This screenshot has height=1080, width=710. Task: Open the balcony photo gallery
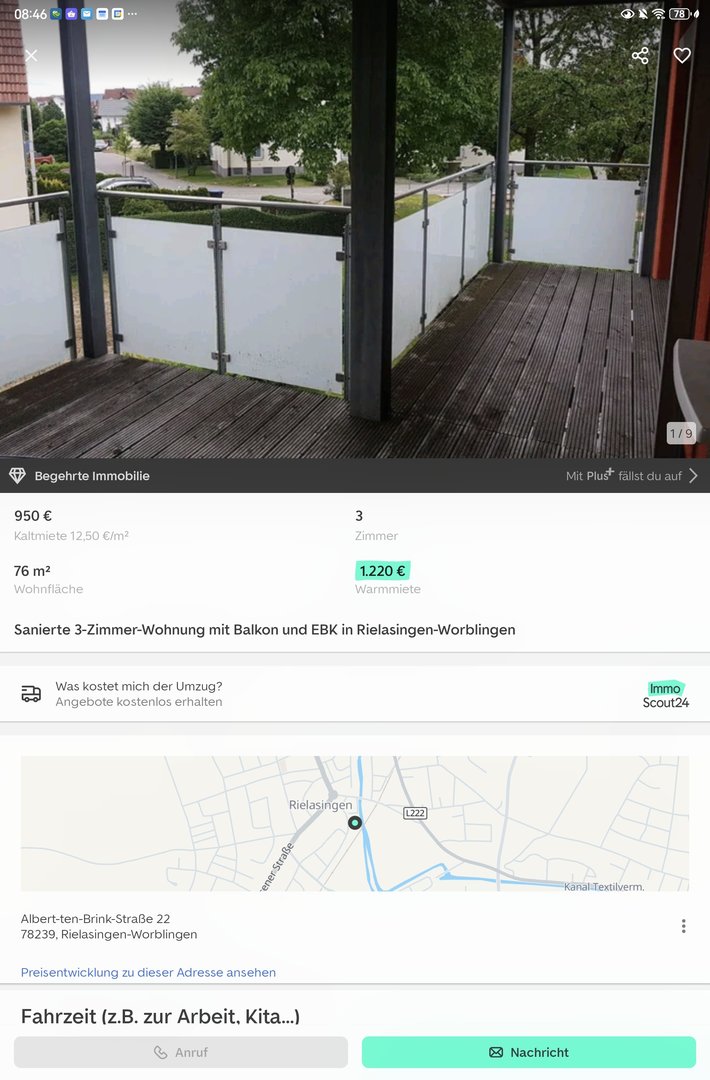pyautogui.click(x=355, y=260)
